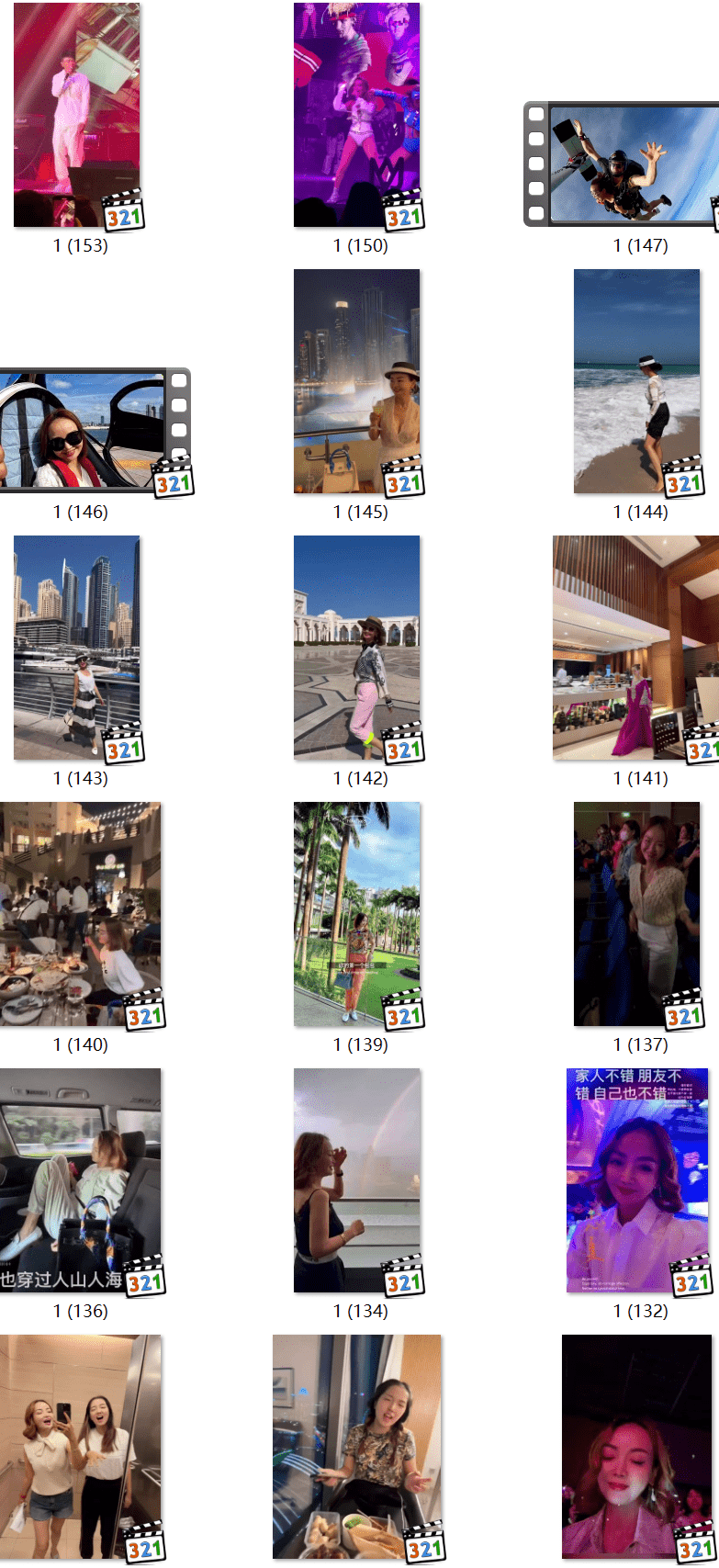The height and width of the screenshot is (1568, 719).
Task: Select the video 1 (140)
Action: 81,914
